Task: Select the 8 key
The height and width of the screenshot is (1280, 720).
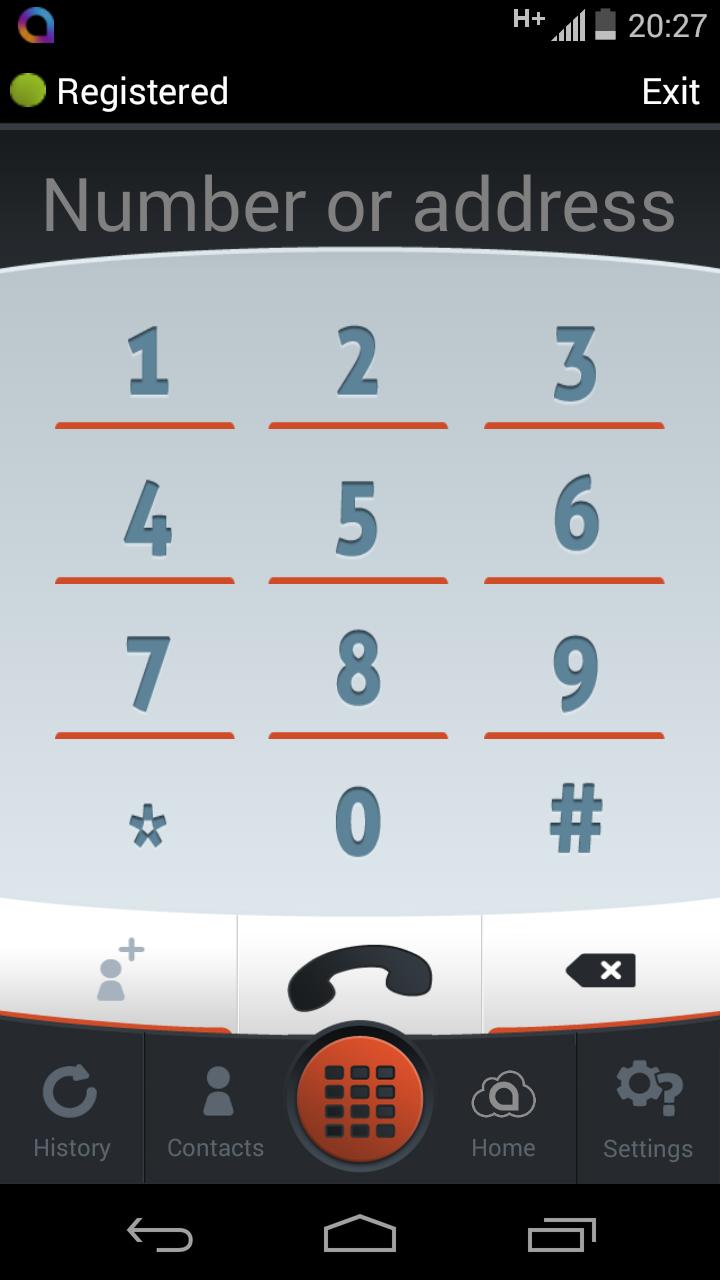Action: point(358,673)
